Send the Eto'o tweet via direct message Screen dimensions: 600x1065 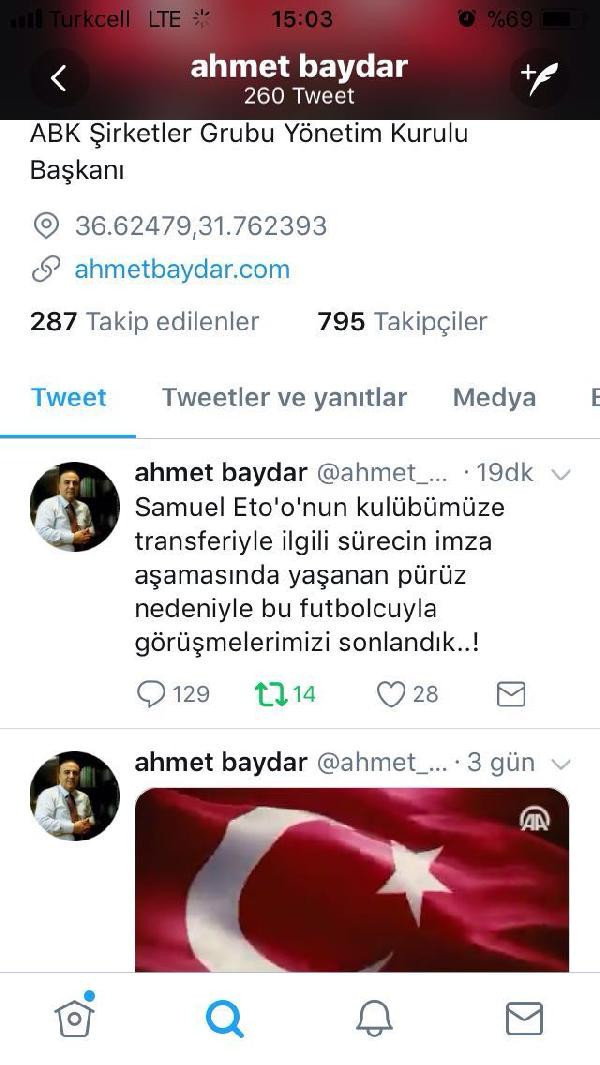[x=511, y=694]
